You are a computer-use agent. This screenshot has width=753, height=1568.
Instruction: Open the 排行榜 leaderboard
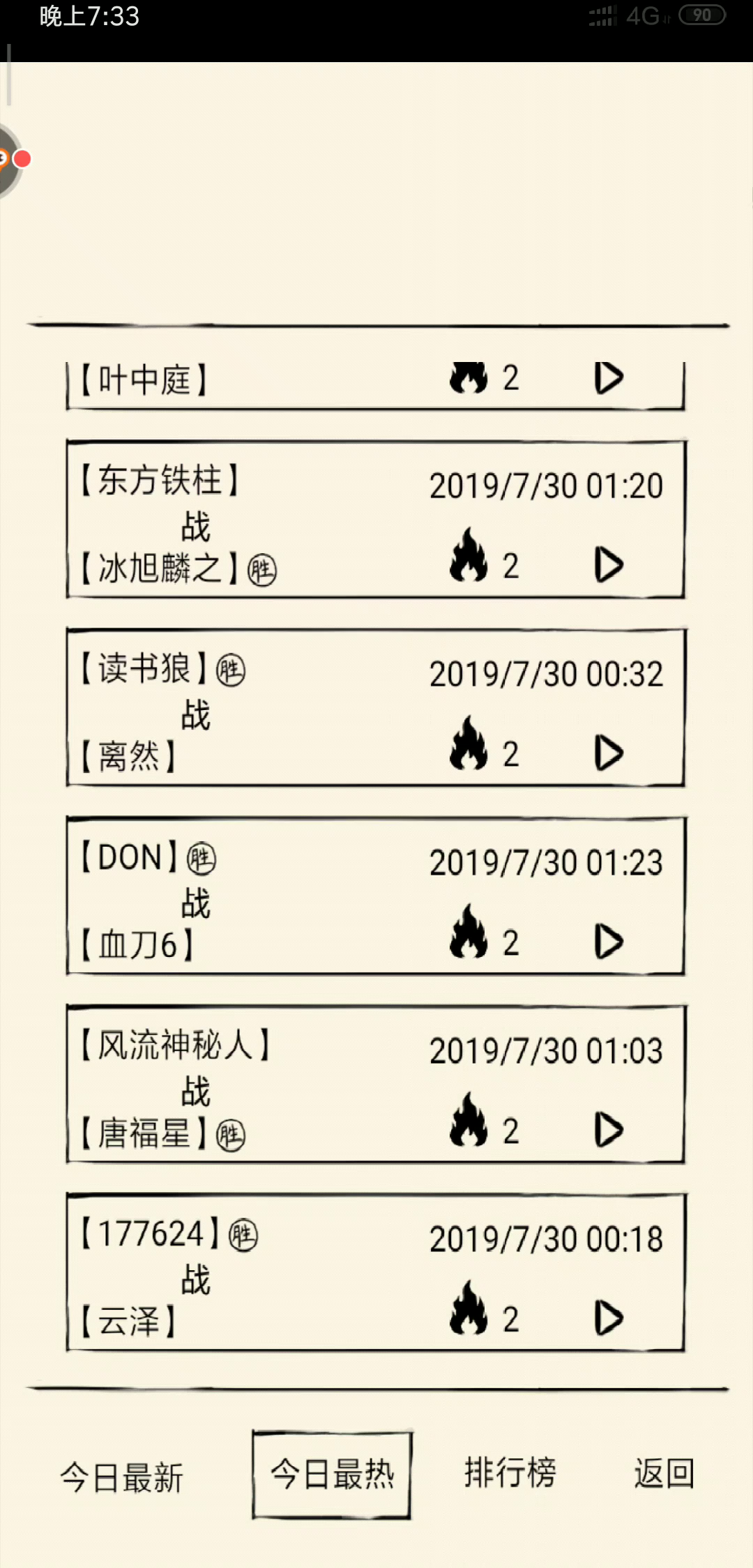tap(510, 1473)
